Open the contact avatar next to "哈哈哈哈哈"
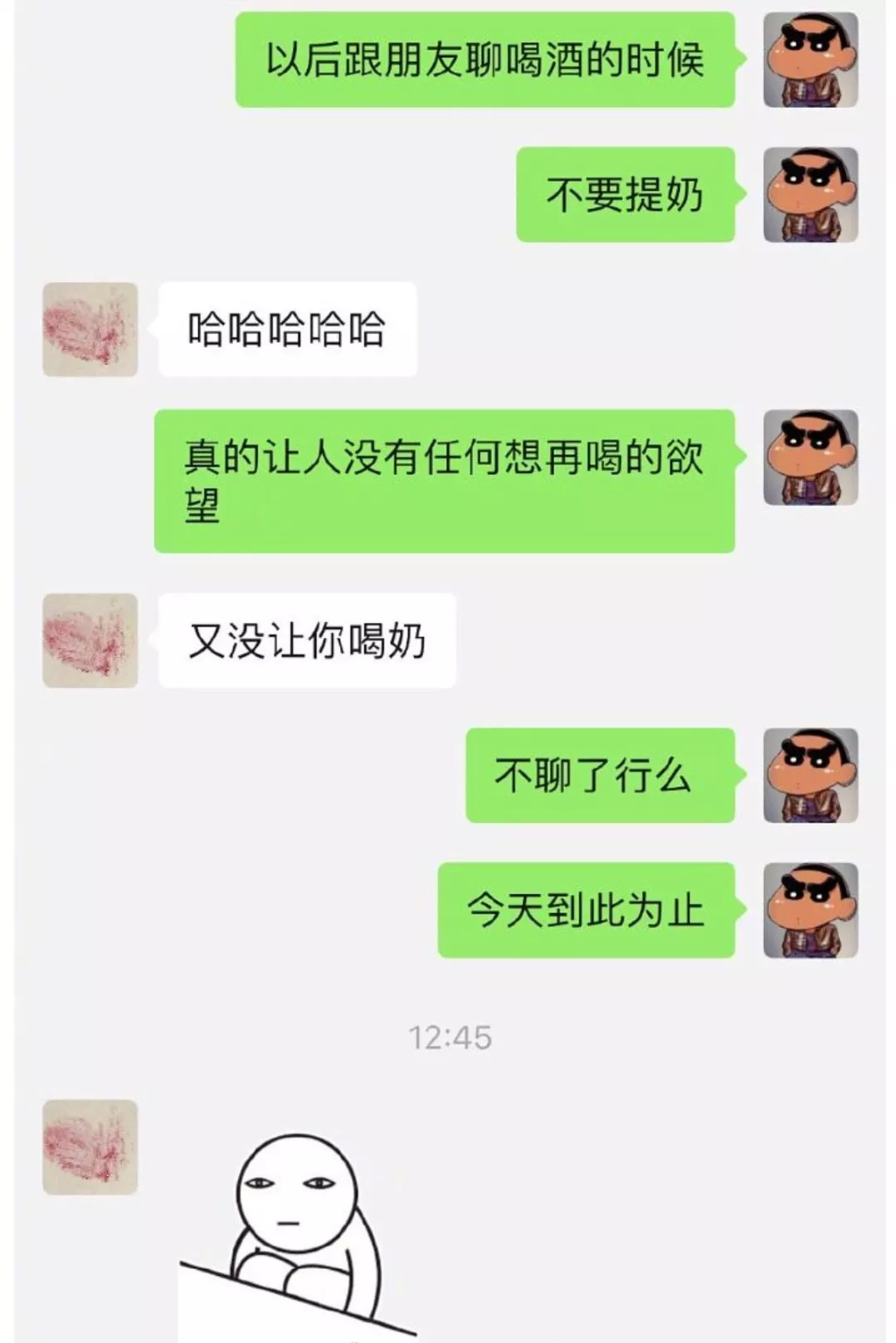Screen dimensions: 896x1343 point(90,329)
